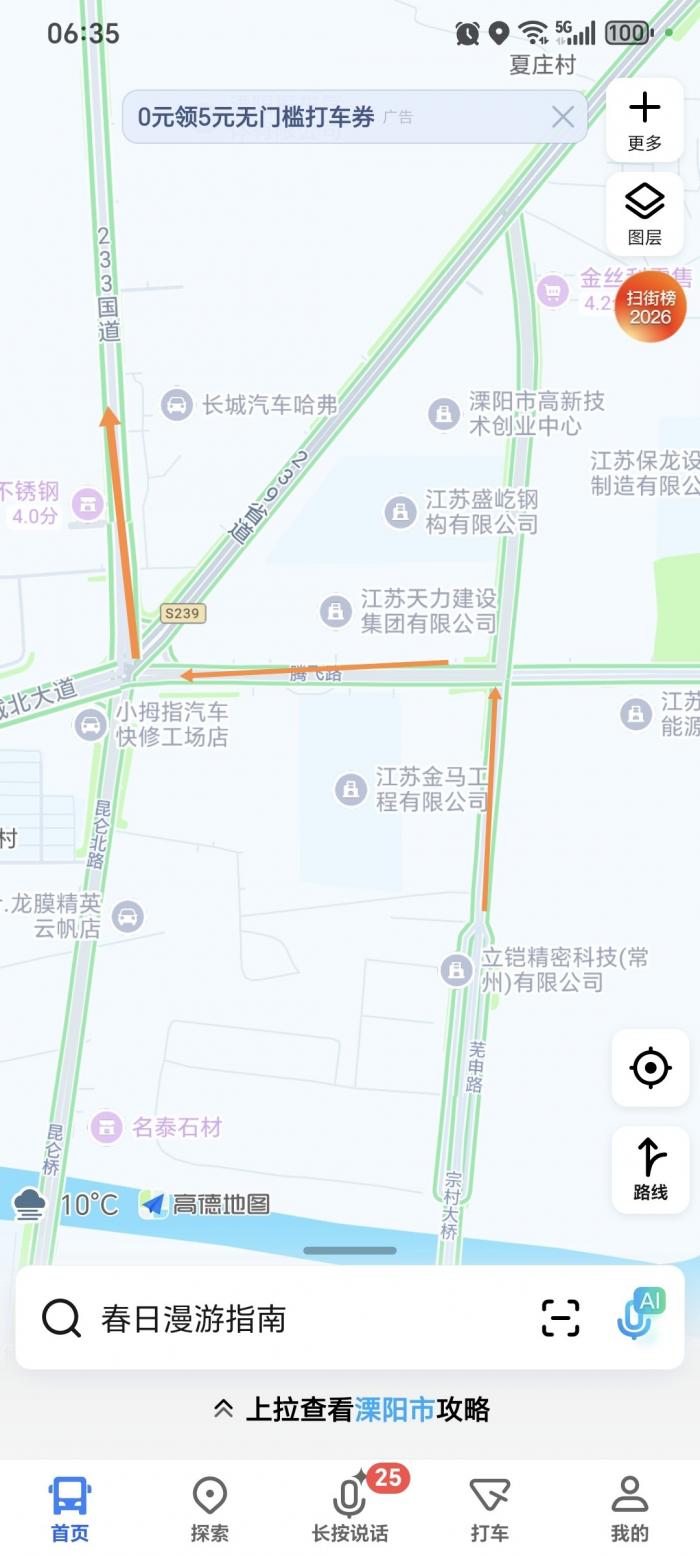Open the scan code icon
This screenshot has height=1556, width=700.
tap(560, 1318)
